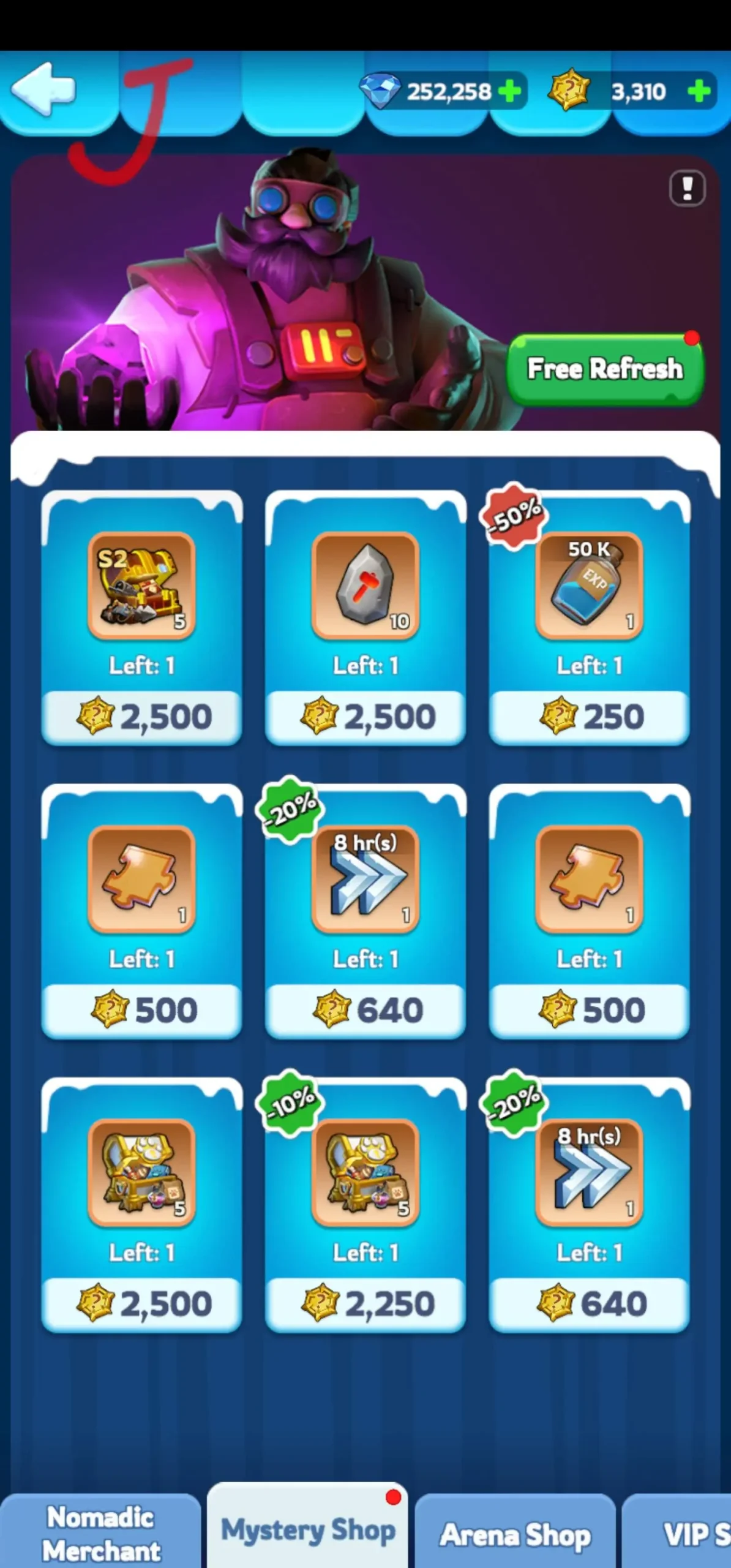Viewport: 731px width, 1568px height.
Task: Open the Arena Shop tab
Action: [515, 1534]
